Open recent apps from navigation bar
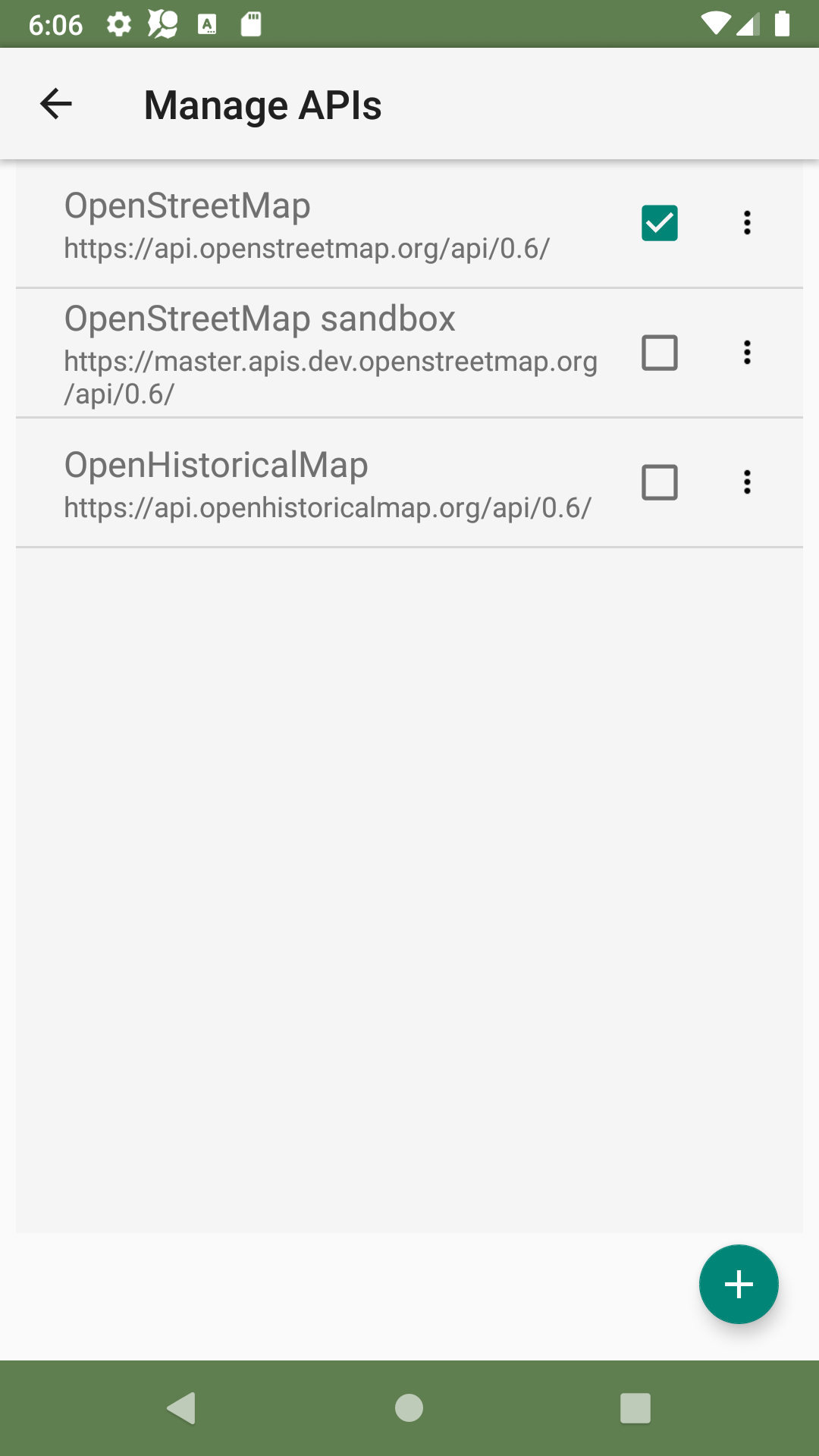Viewport: 819px width, 1456px height. pyautogui.click(x=635, y=1408)
